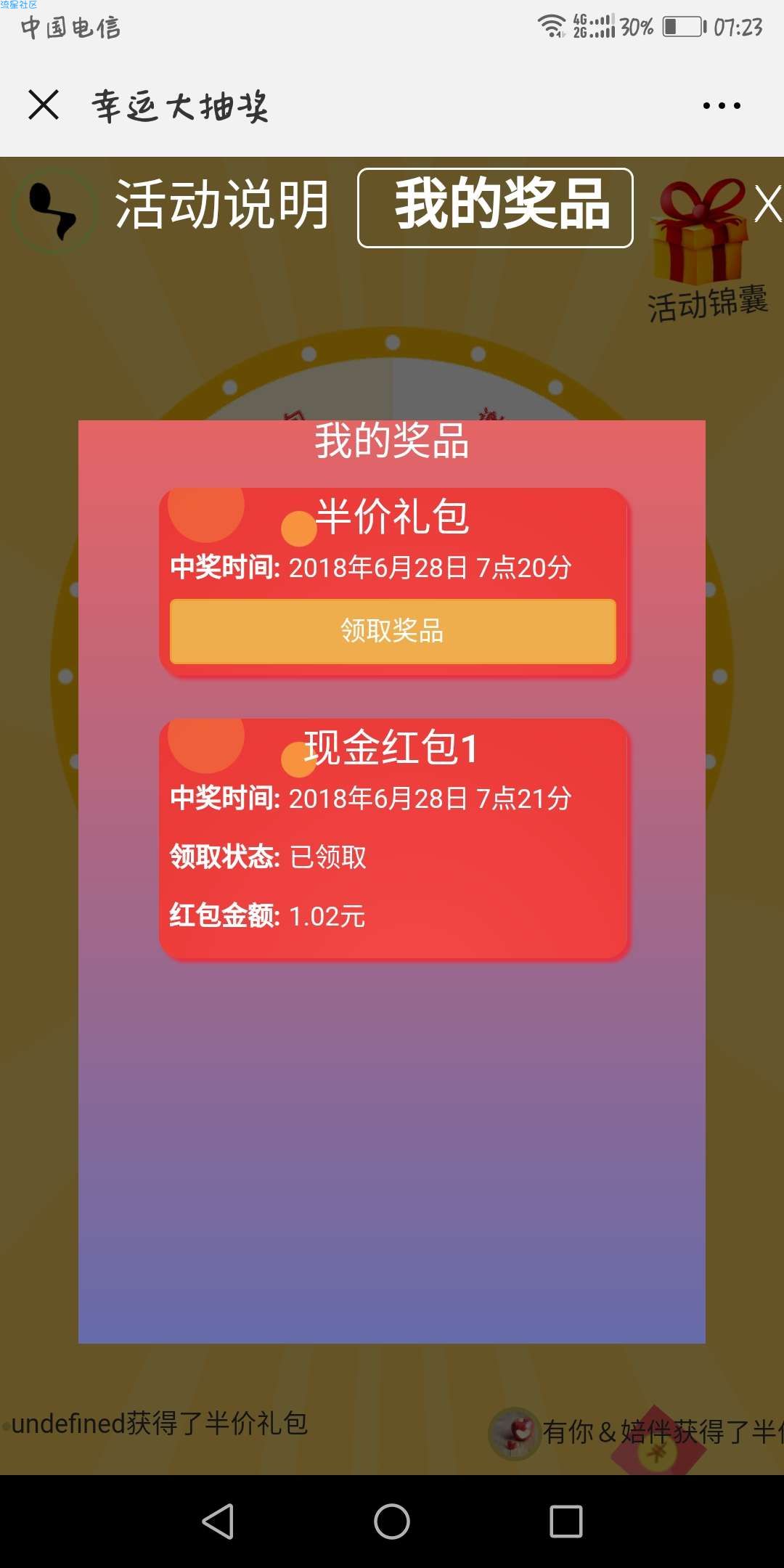
Task: Open 活动说明 activity rules
Action: [221, 205]
